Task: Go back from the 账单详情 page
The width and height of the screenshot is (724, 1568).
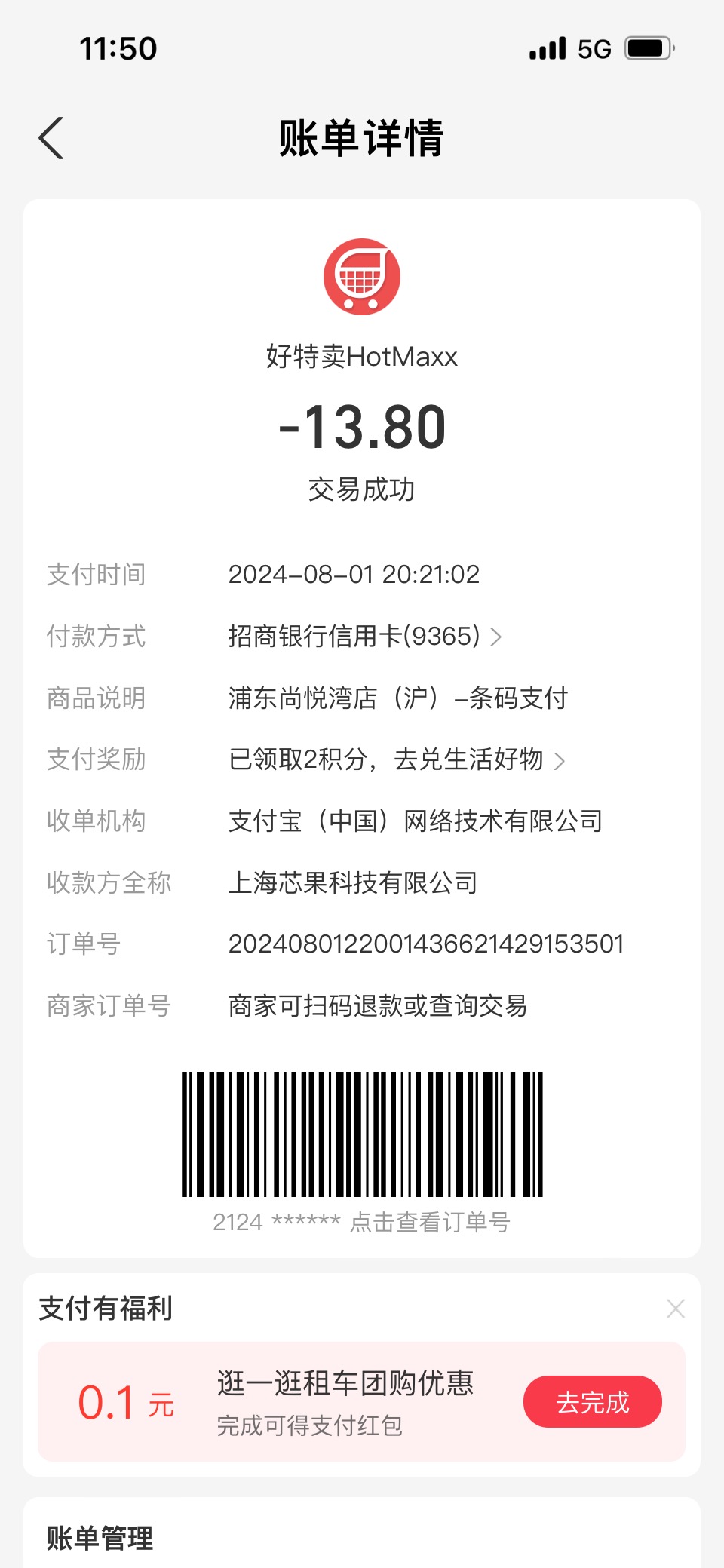Action: click(51, 138)
